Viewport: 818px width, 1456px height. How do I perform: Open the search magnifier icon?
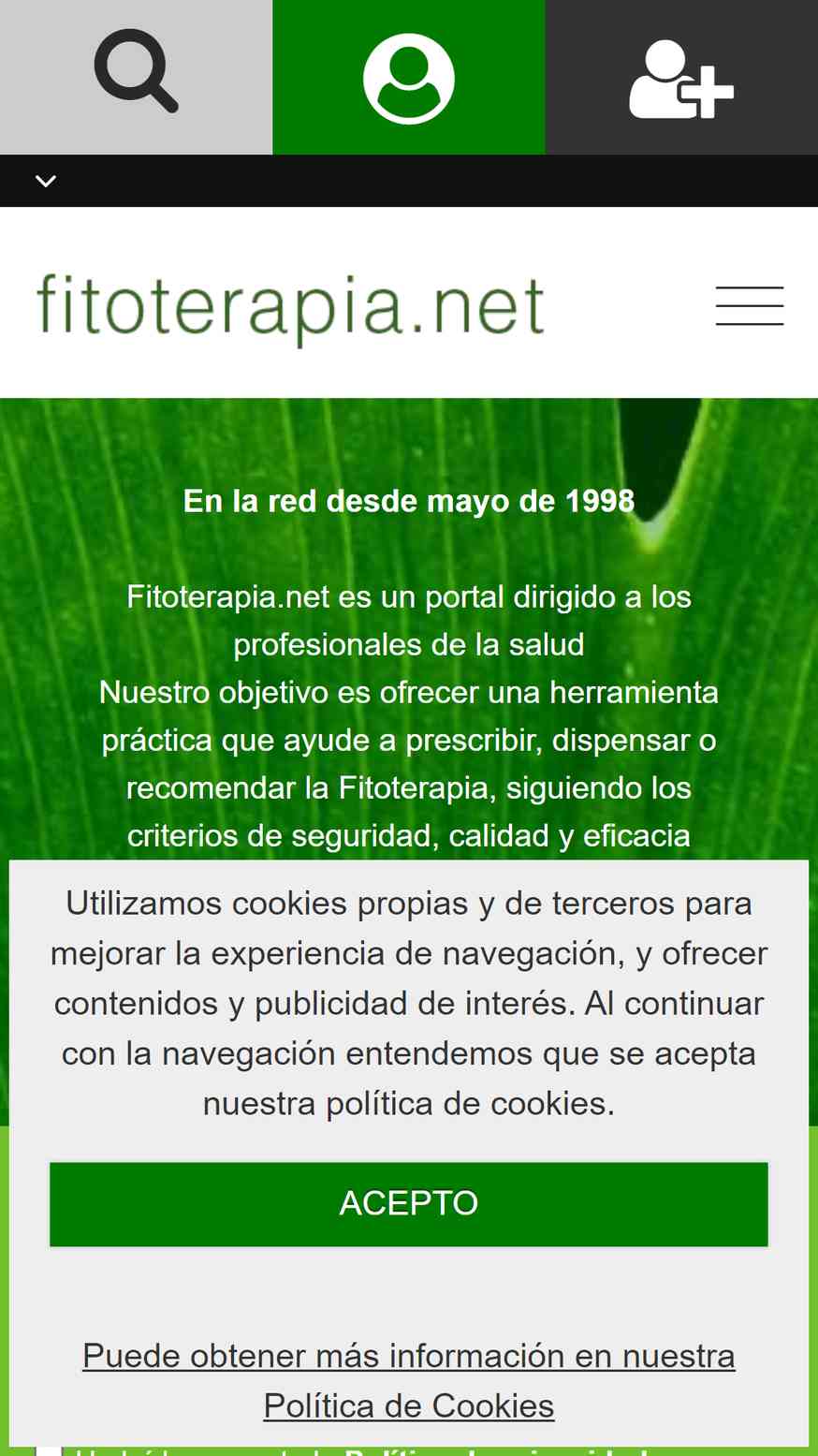(x=136, y=72)
